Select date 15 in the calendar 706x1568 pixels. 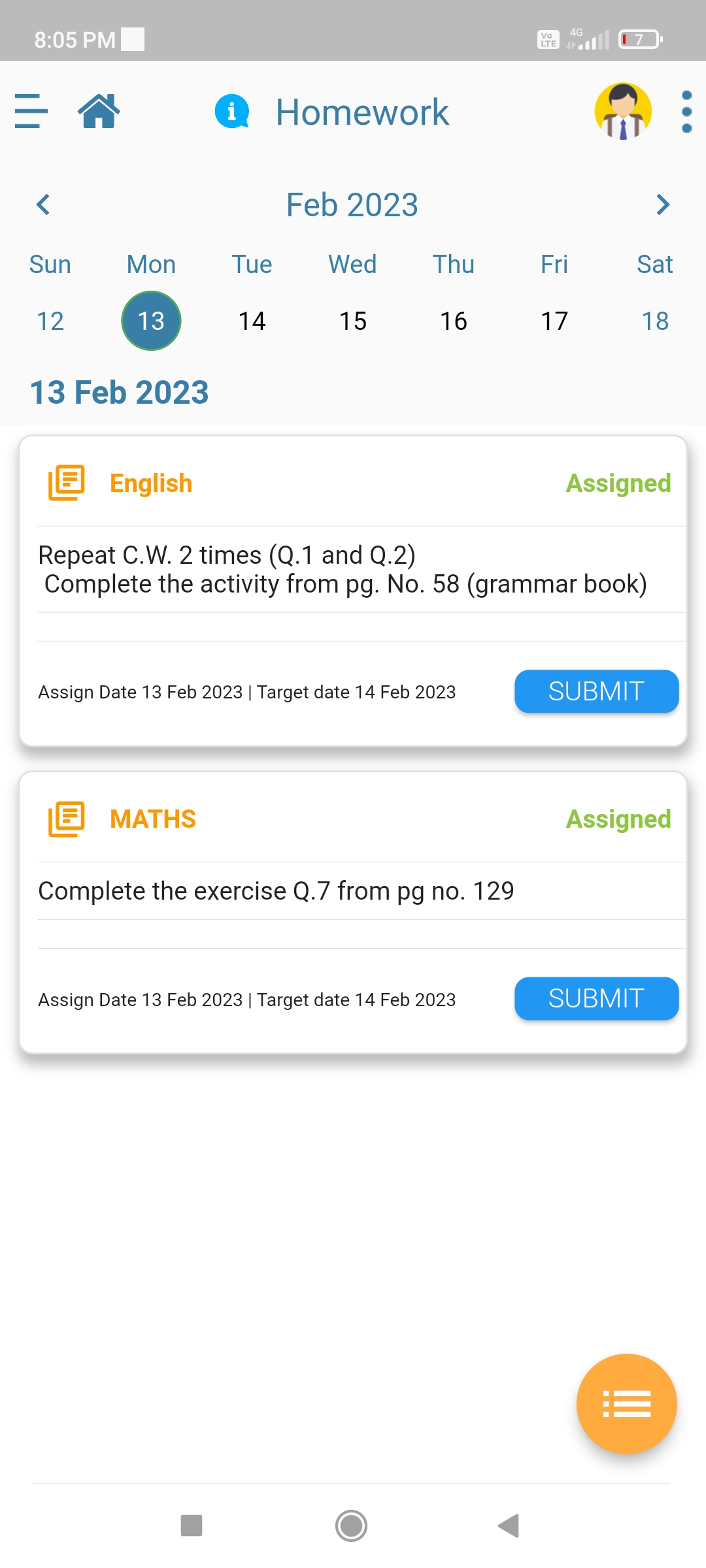(352, 321)
